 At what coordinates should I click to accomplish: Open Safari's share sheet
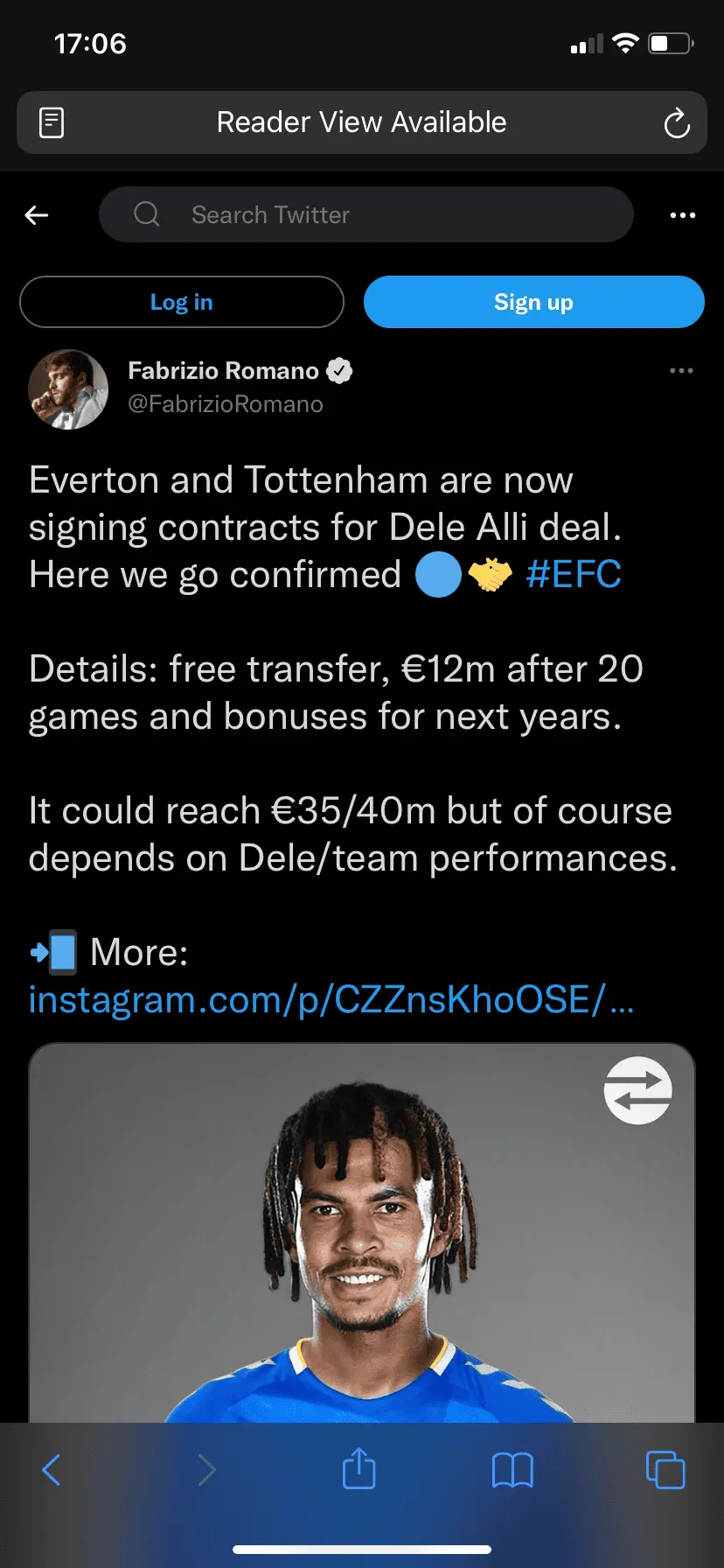(x=359, y=1469)
